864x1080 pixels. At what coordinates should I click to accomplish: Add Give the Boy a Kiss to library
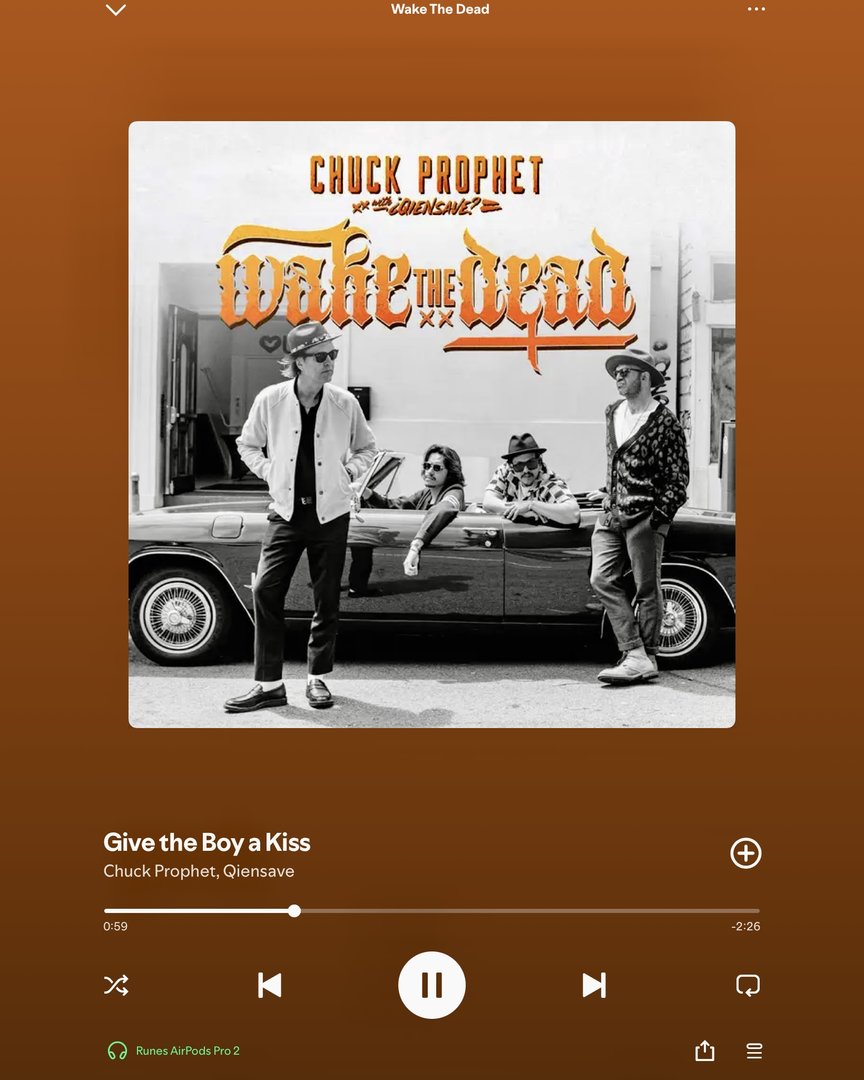coord(746,853)
